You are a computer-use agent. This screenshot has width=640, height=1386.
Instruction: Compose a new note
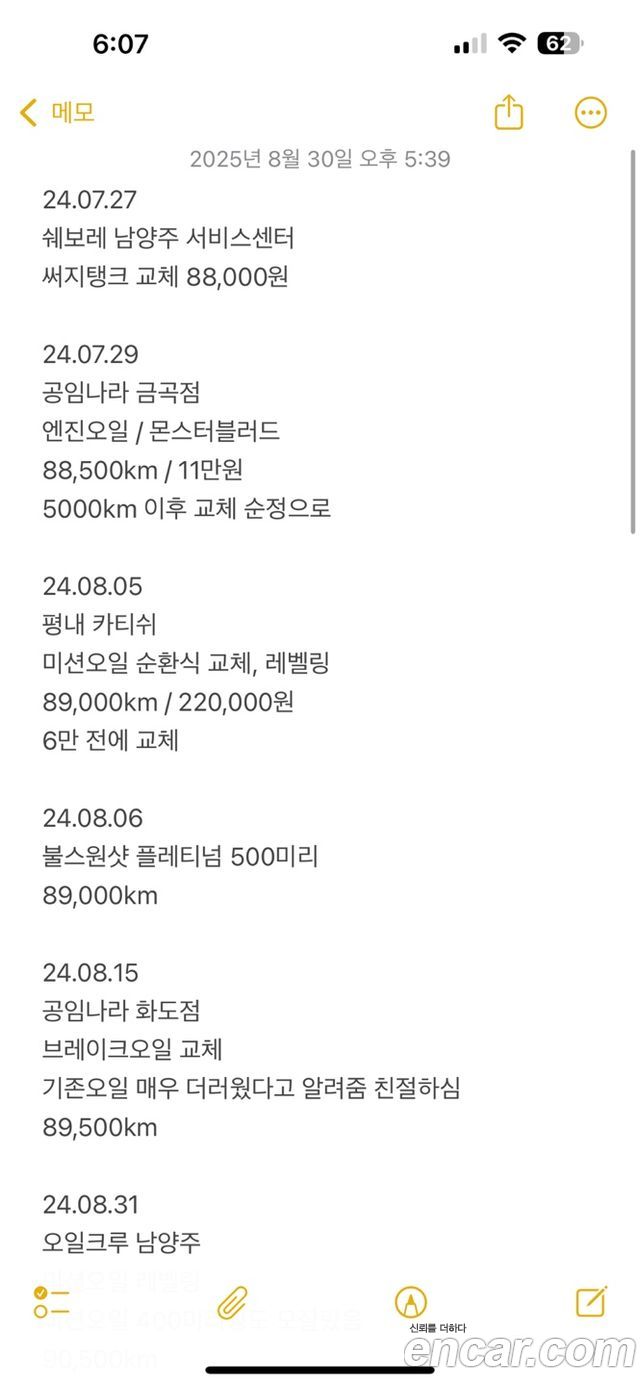tap(591, 1302)
